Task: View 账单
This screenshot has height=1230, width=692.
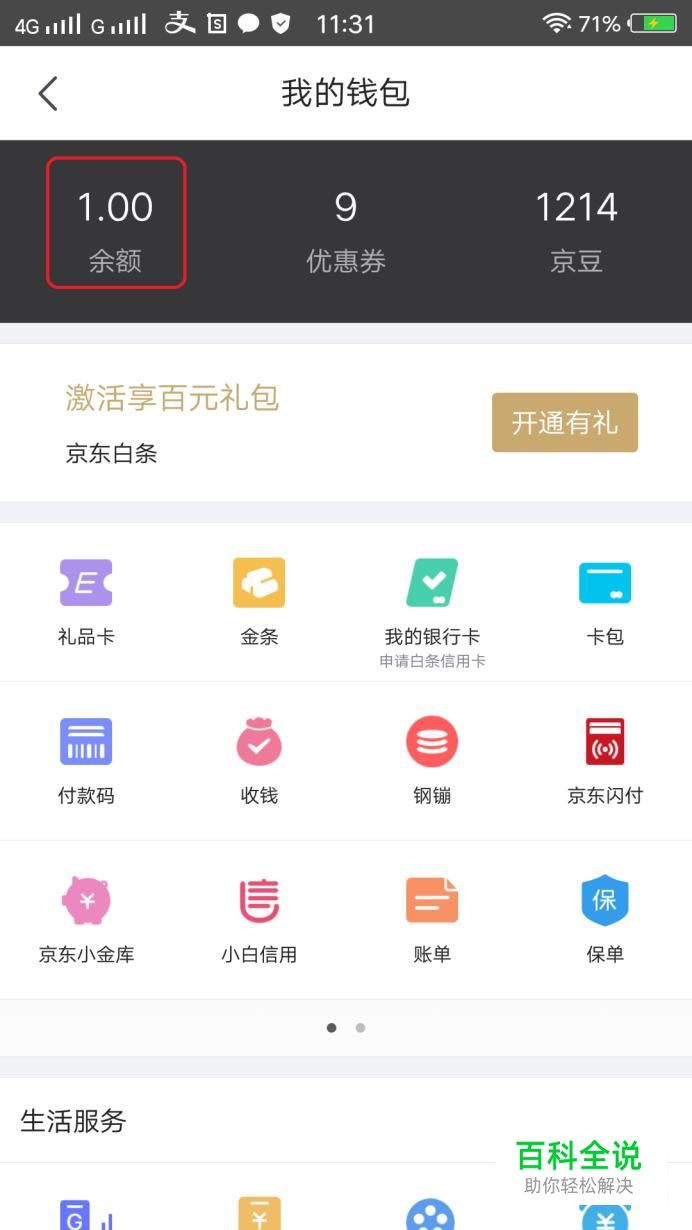Action: coord(432,920)
